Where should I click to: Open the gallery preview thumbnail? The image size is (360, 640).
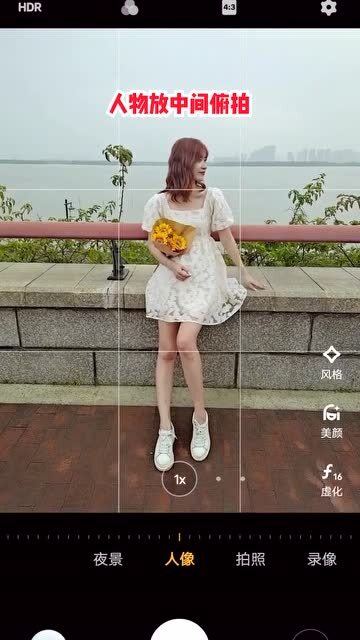click(48, 635)
